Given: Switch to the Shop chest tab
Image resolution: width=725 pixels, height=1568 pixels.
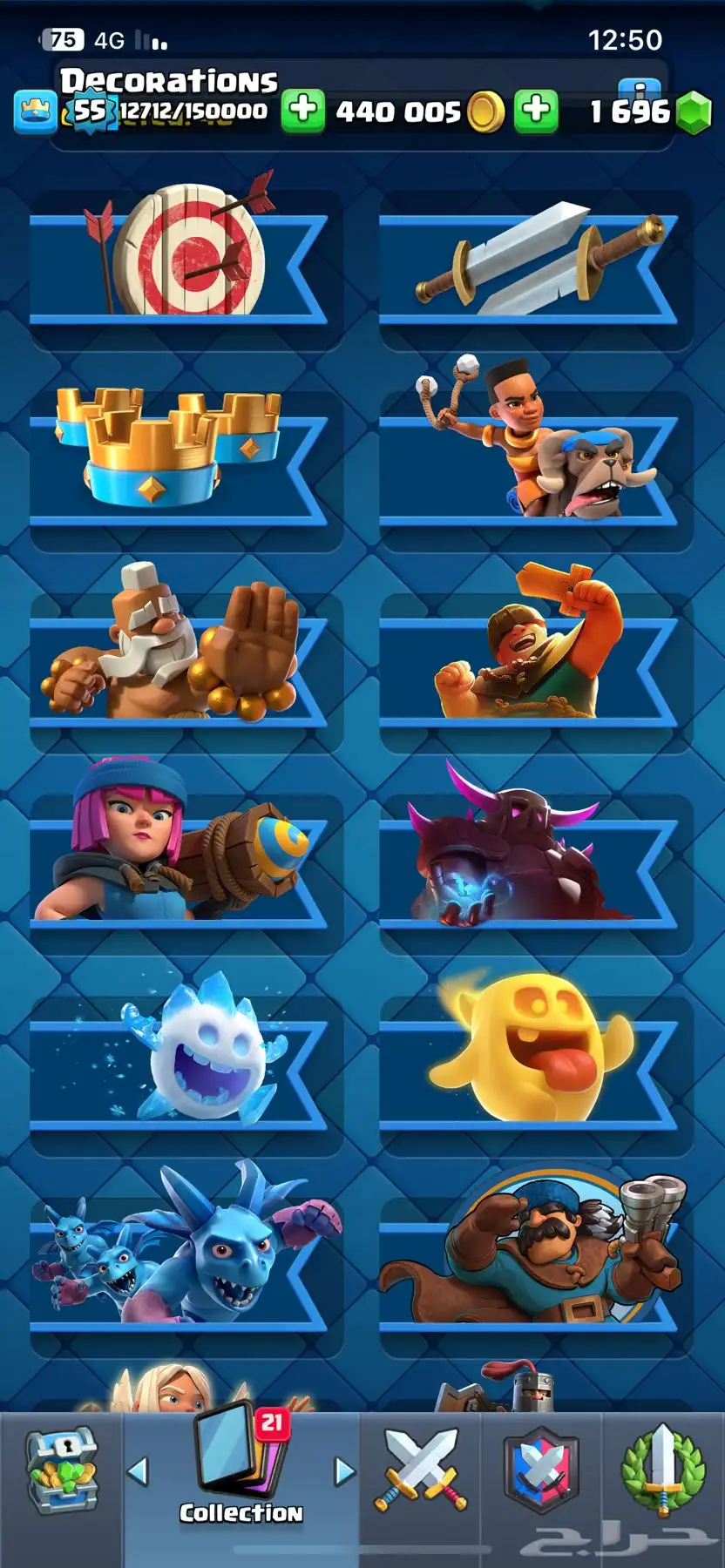Looking at the screenshot, I should pyautogui.click(x=61, y=1472).
